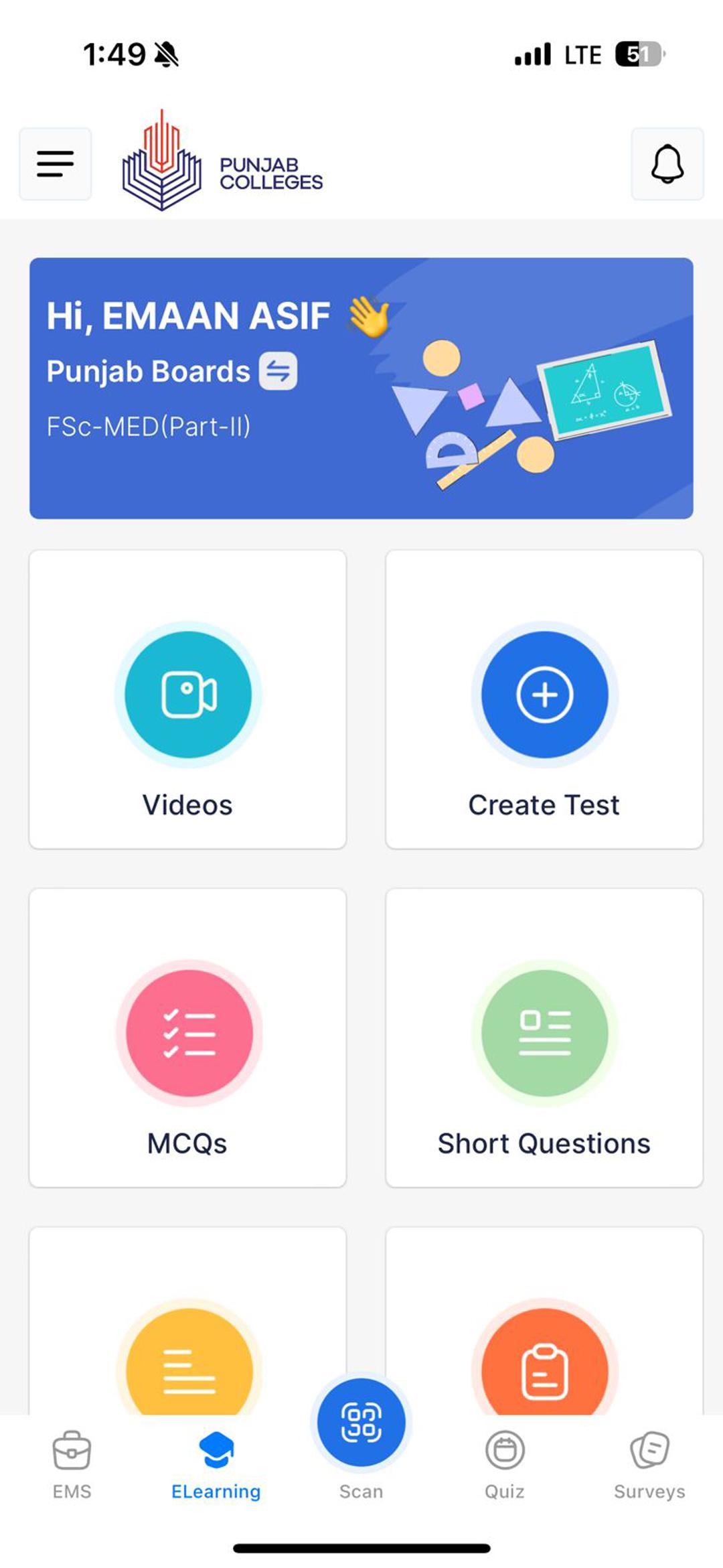Go to the Quiz tab
This screenshot has height=1568, width=723.
coord(505,1466)
